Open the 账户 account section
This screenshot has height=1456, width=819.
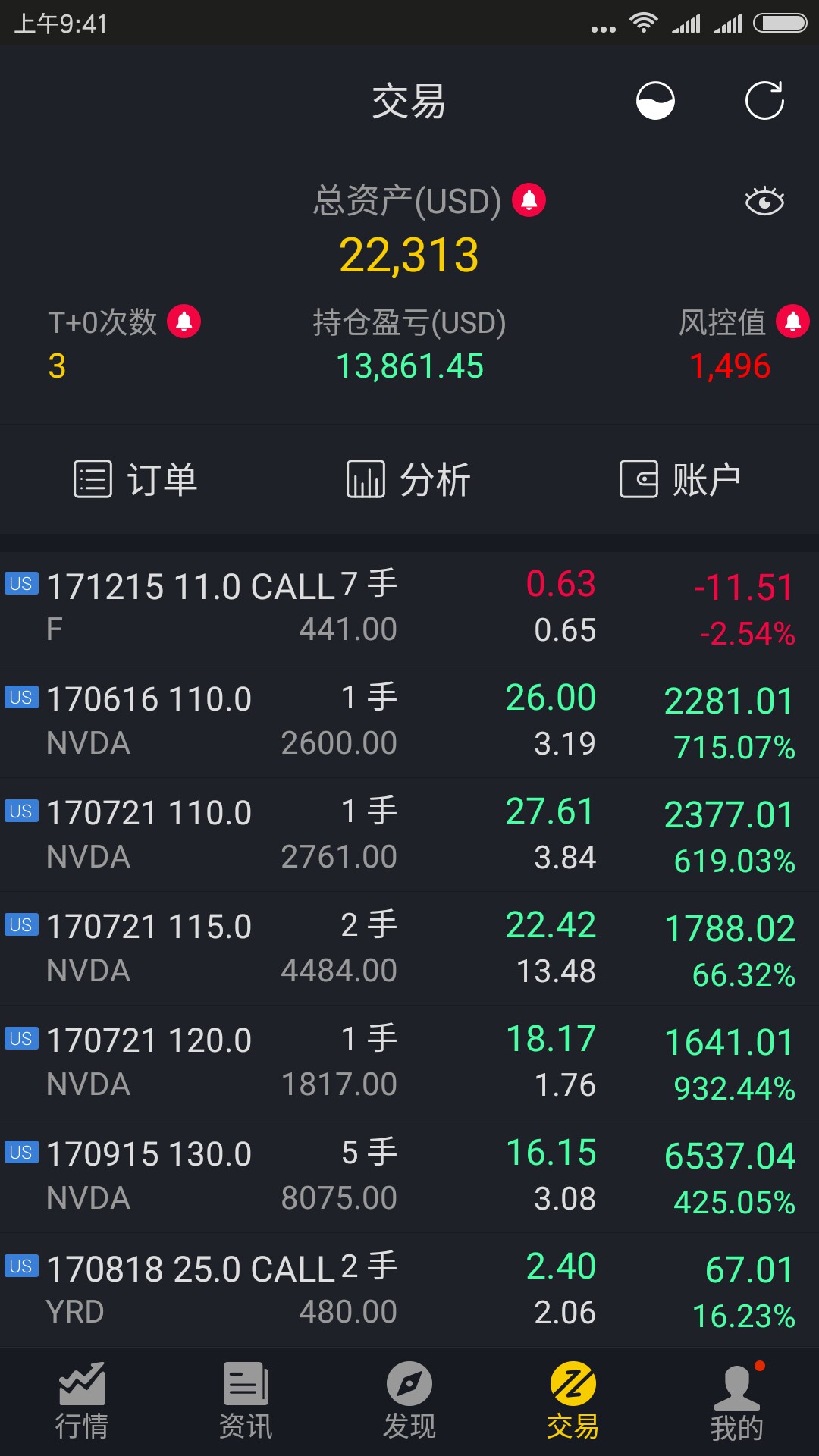click(x=680, y=479)
